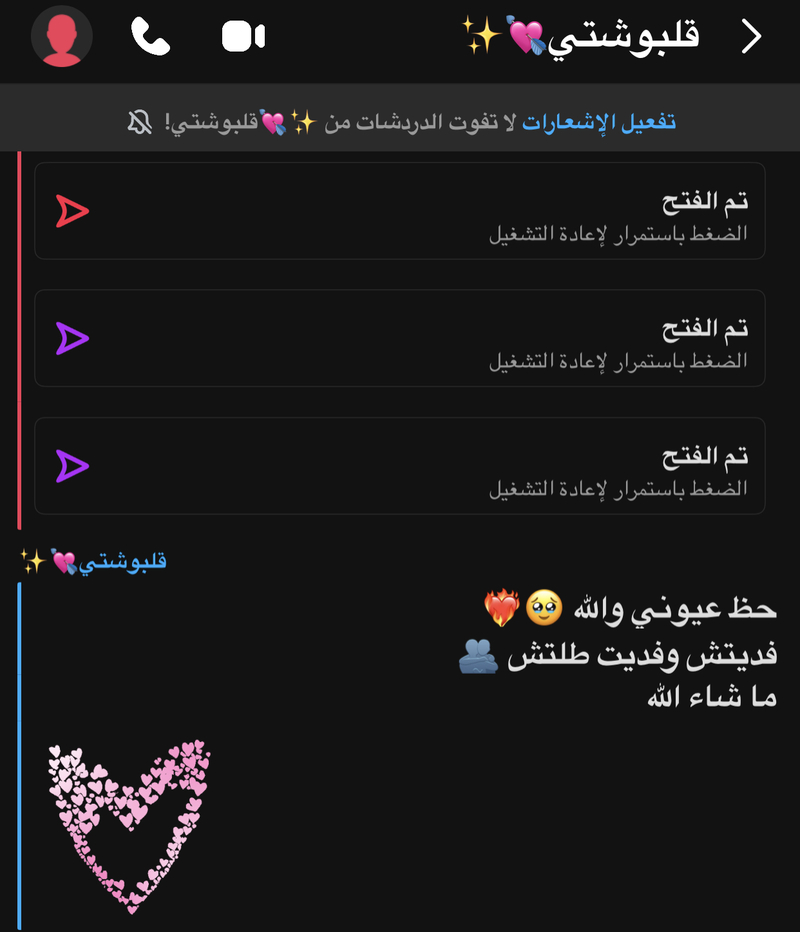Go back using the arrow
The width and height of the screenshot is (800, 932).
coord(752,37)
